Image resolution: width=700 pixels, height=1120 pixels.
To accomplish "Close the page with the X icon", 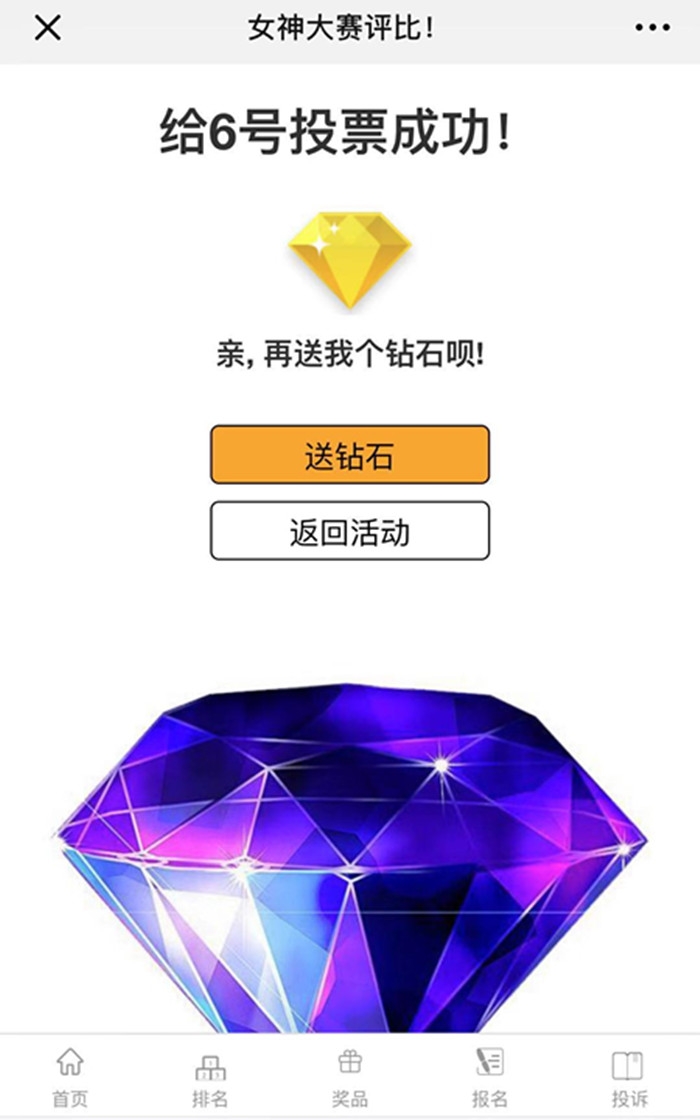I will [x=48, y=29].
